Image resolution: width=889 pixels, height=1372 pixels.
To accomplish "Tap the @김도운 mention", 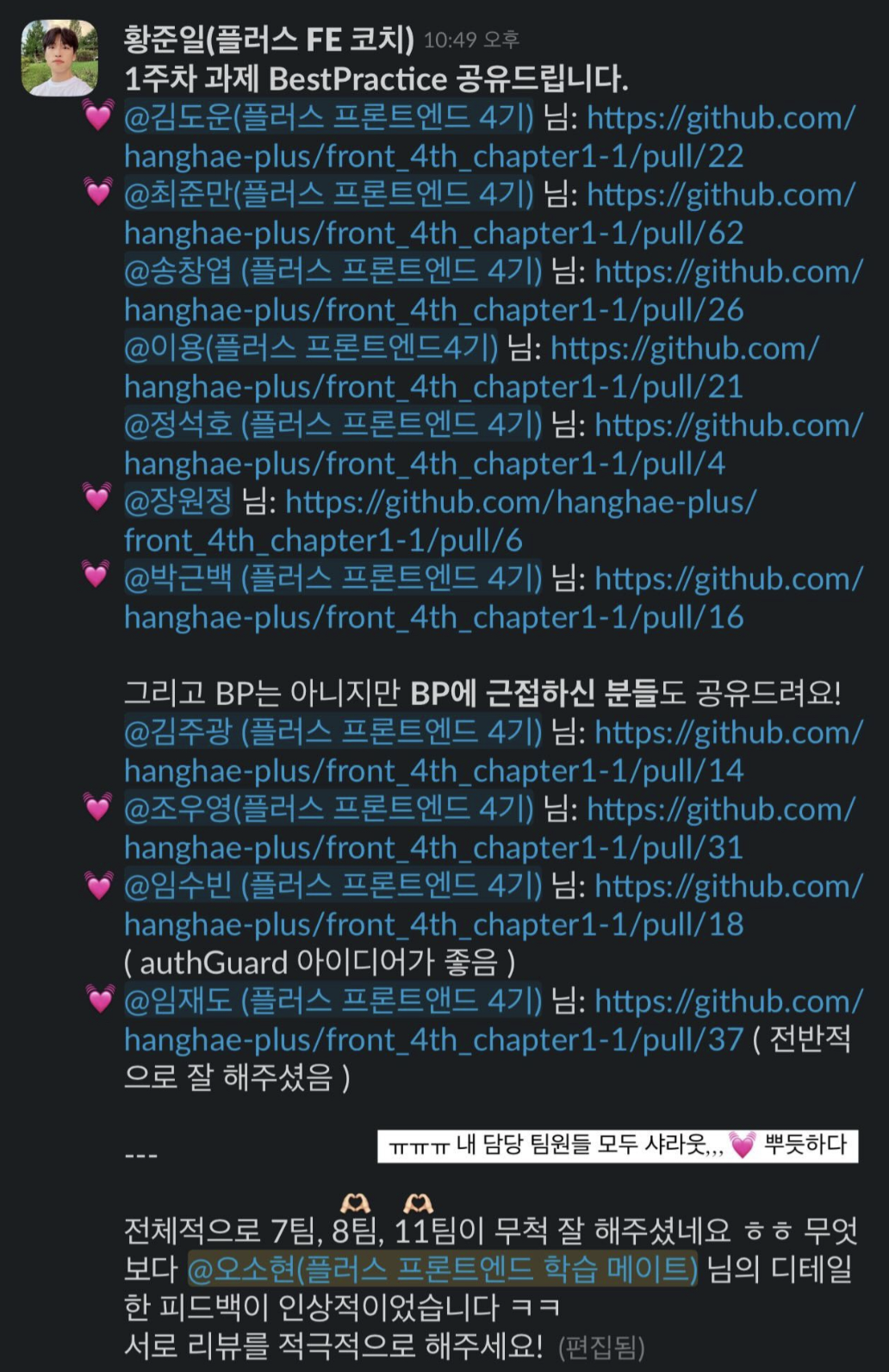I will [328, 117].
